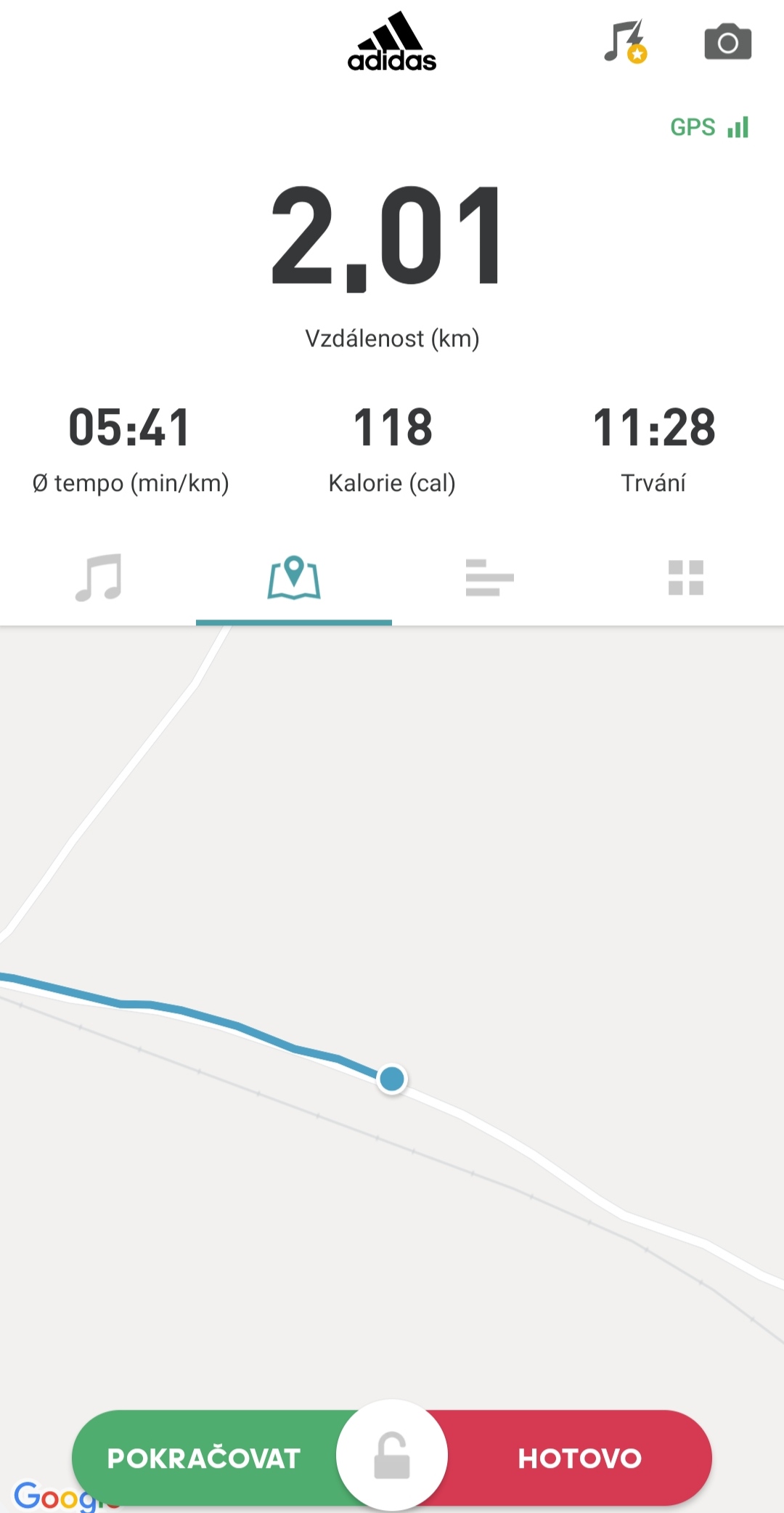Open the camera to take a photo

click(x=727, y=42)
